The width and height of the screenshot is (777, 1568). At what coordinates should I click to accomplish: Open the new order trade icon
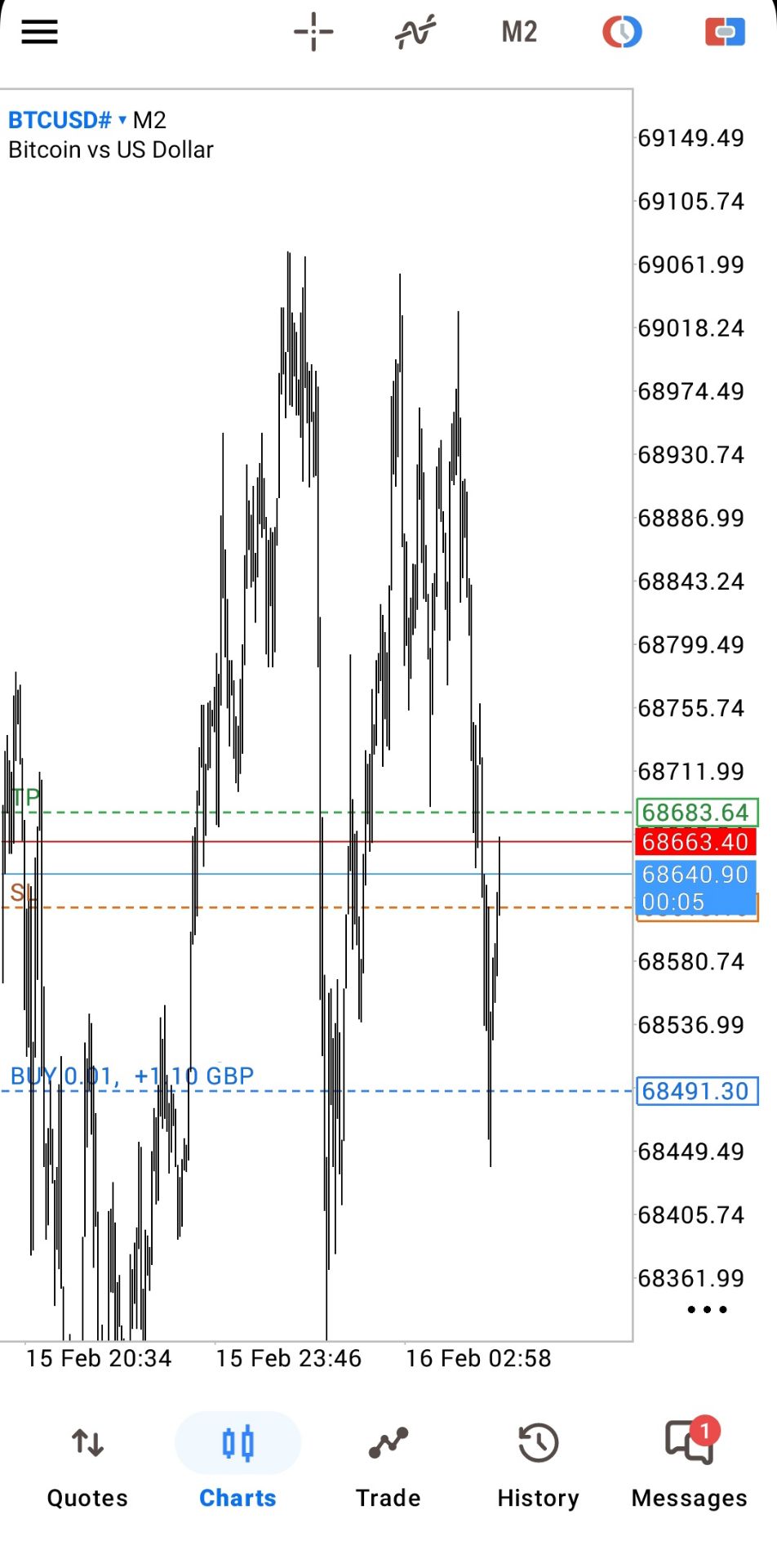725,32
